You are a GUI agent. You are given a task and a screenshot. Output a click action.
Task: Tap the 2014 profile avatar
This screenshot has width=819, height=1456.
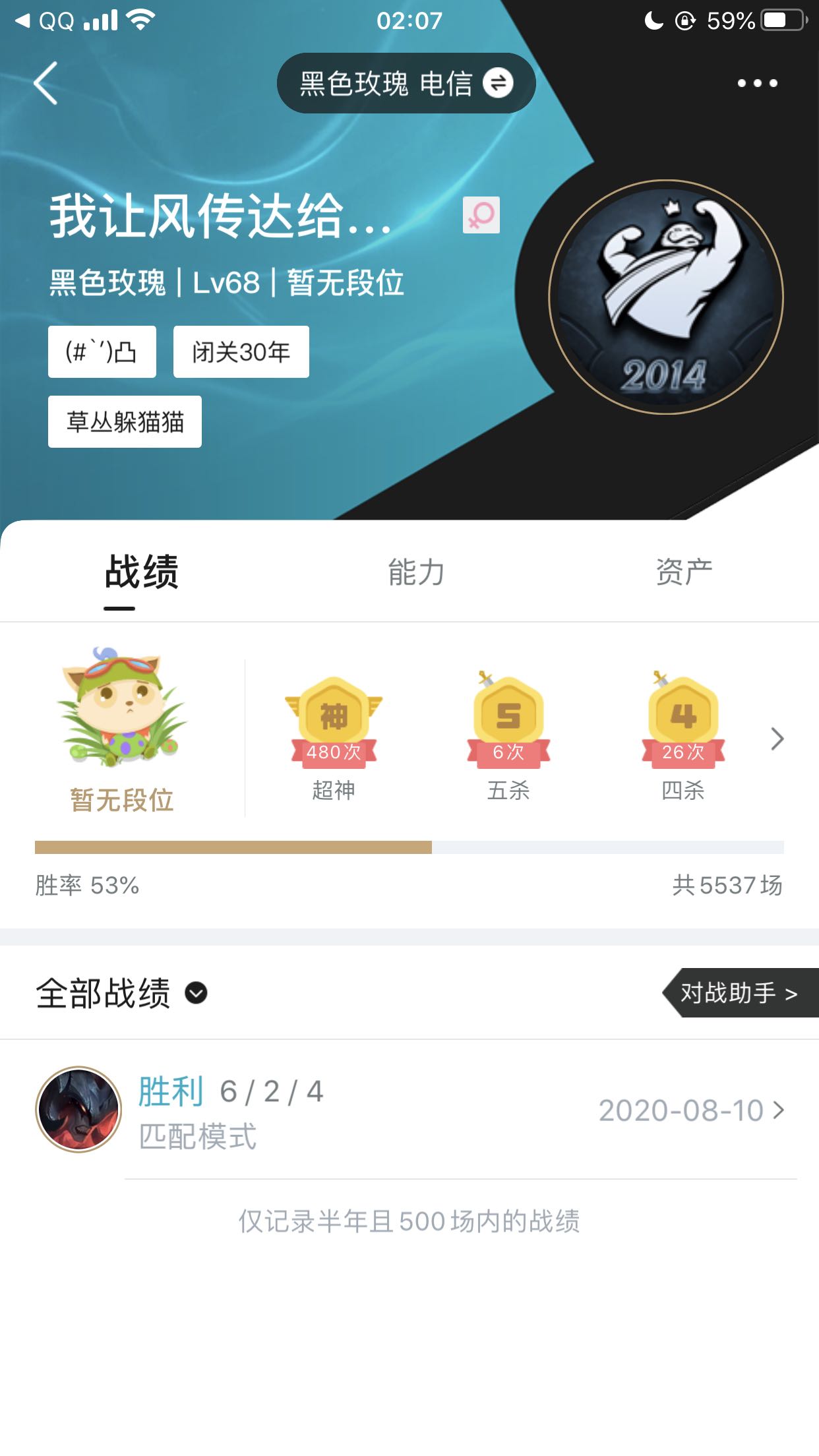click(665, 297)
